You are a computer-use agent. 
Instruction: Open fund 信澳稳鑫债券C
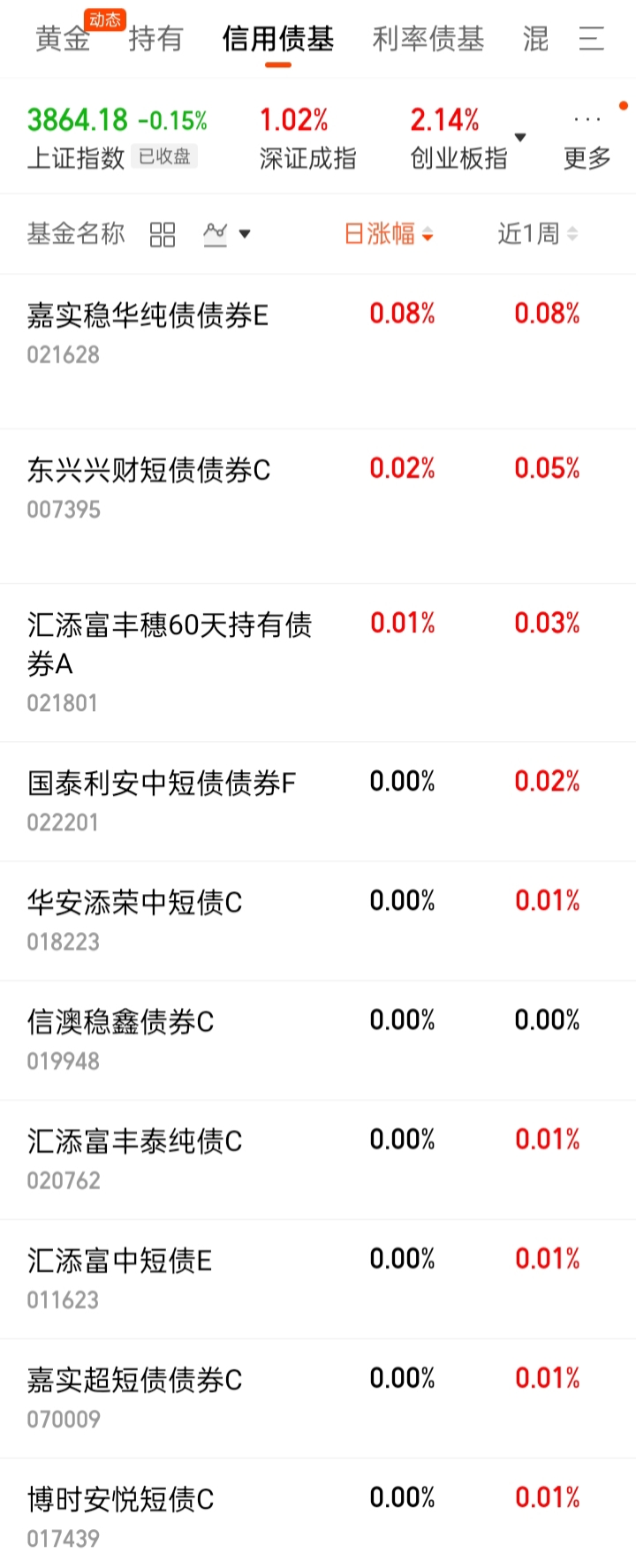click(x=318, y=1040)
